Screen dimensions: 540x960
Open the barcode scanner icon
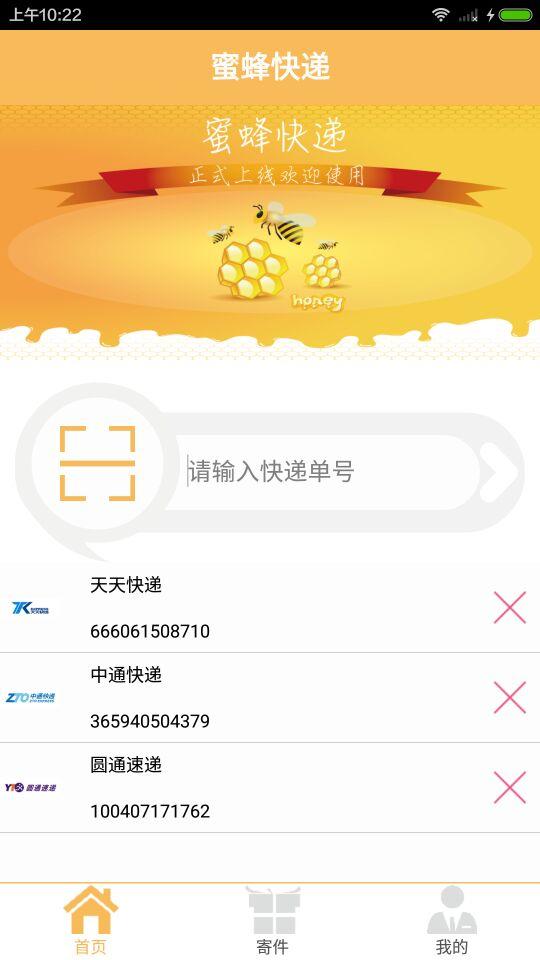coord(97,463)
